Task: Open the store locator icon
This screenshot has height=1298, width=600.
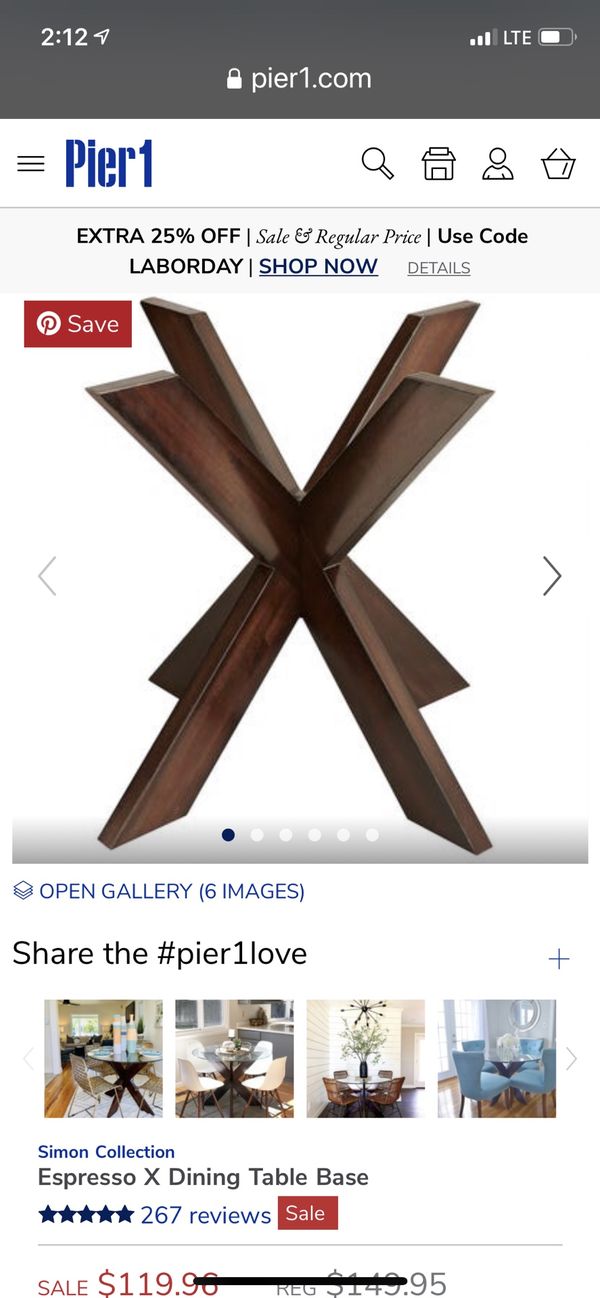Action: tap(438, 163)
